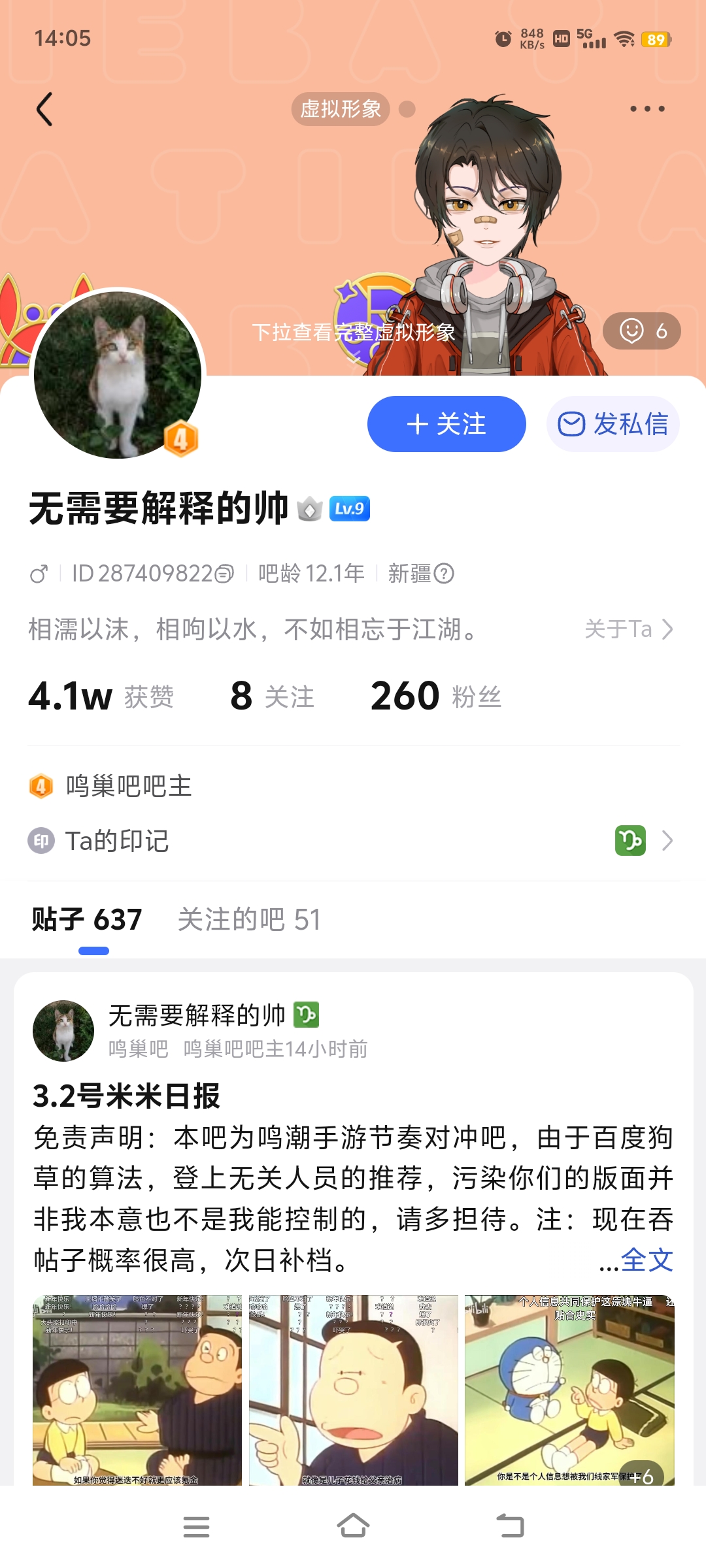Tap the smiley reaction counter showing 6
The width and height of the screenshot is (706, 1568).
click(641, 331)
